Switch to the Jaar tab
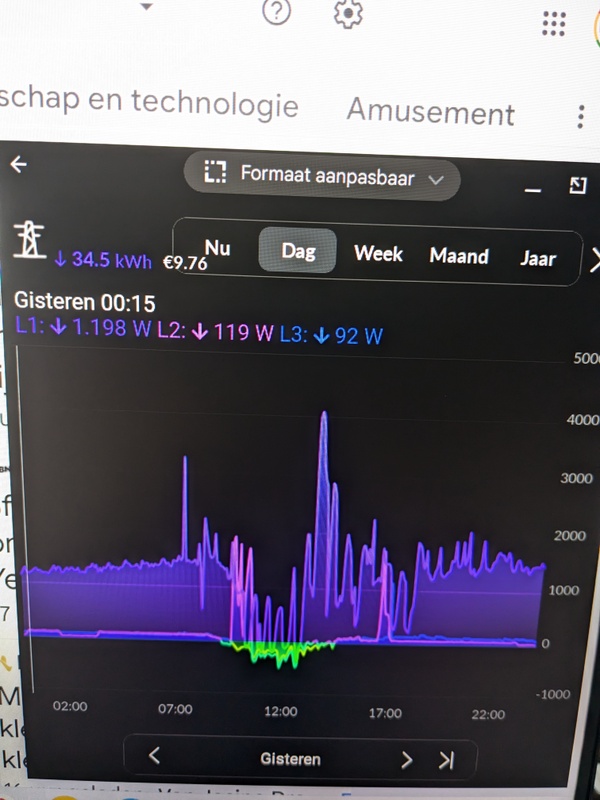The height and width of the screenshot is (800, 600). click(538, 258)
